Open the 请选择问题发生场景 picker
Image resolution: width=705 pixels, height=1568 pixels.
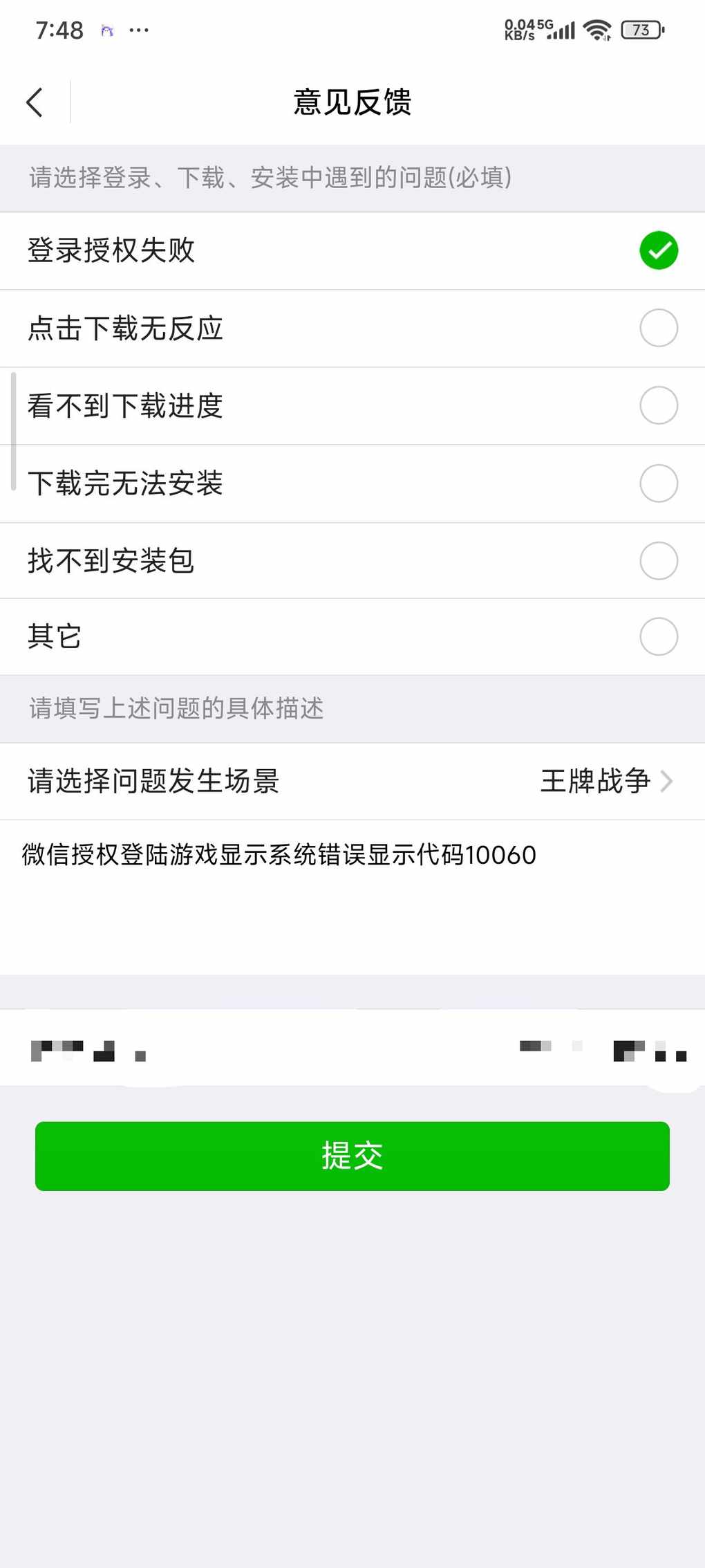[x=352, y=782]
